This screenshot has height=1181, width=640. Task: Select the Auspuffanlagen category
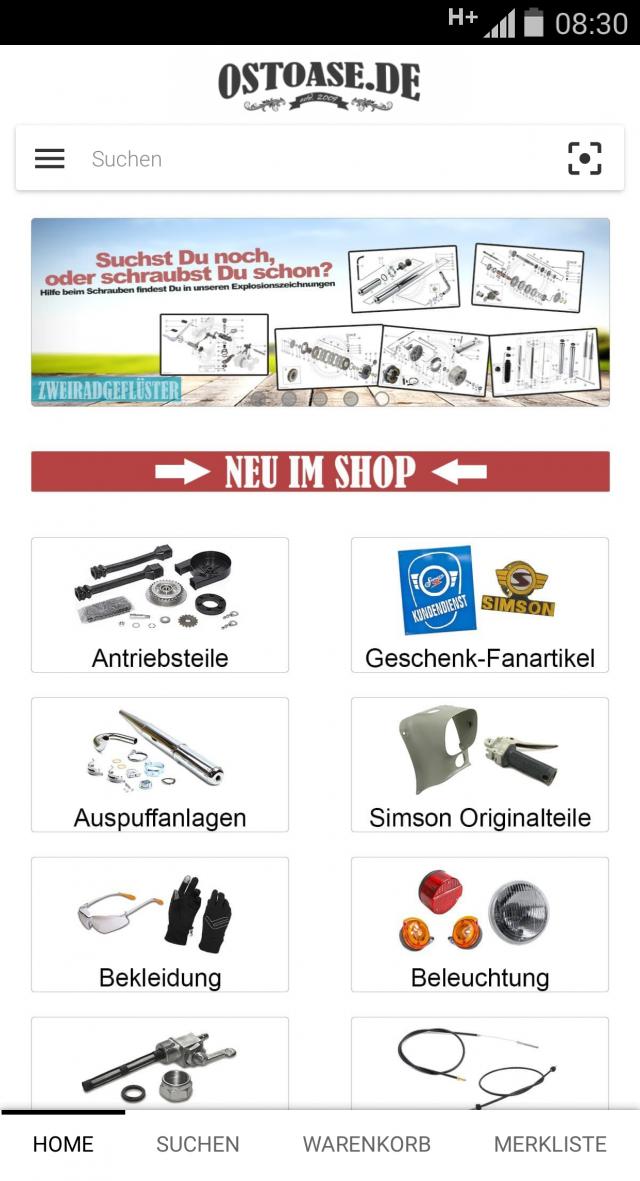pyautogui.click(x=160, y=764)
